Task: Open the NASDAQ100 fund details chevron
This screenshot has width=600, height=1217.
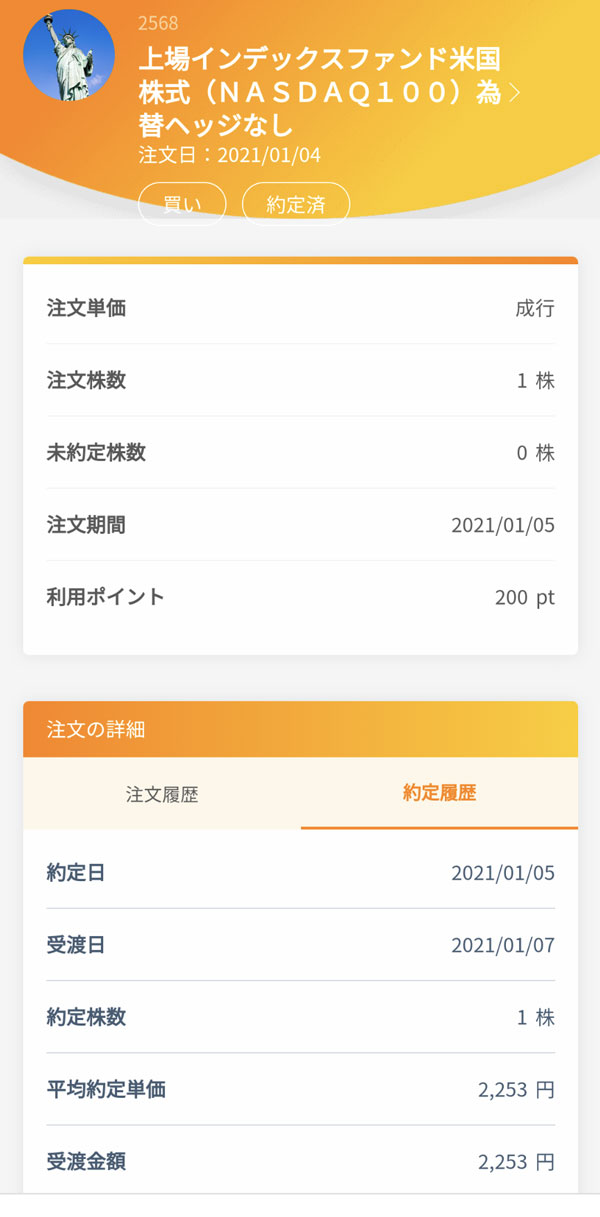Action: (515, 93)
